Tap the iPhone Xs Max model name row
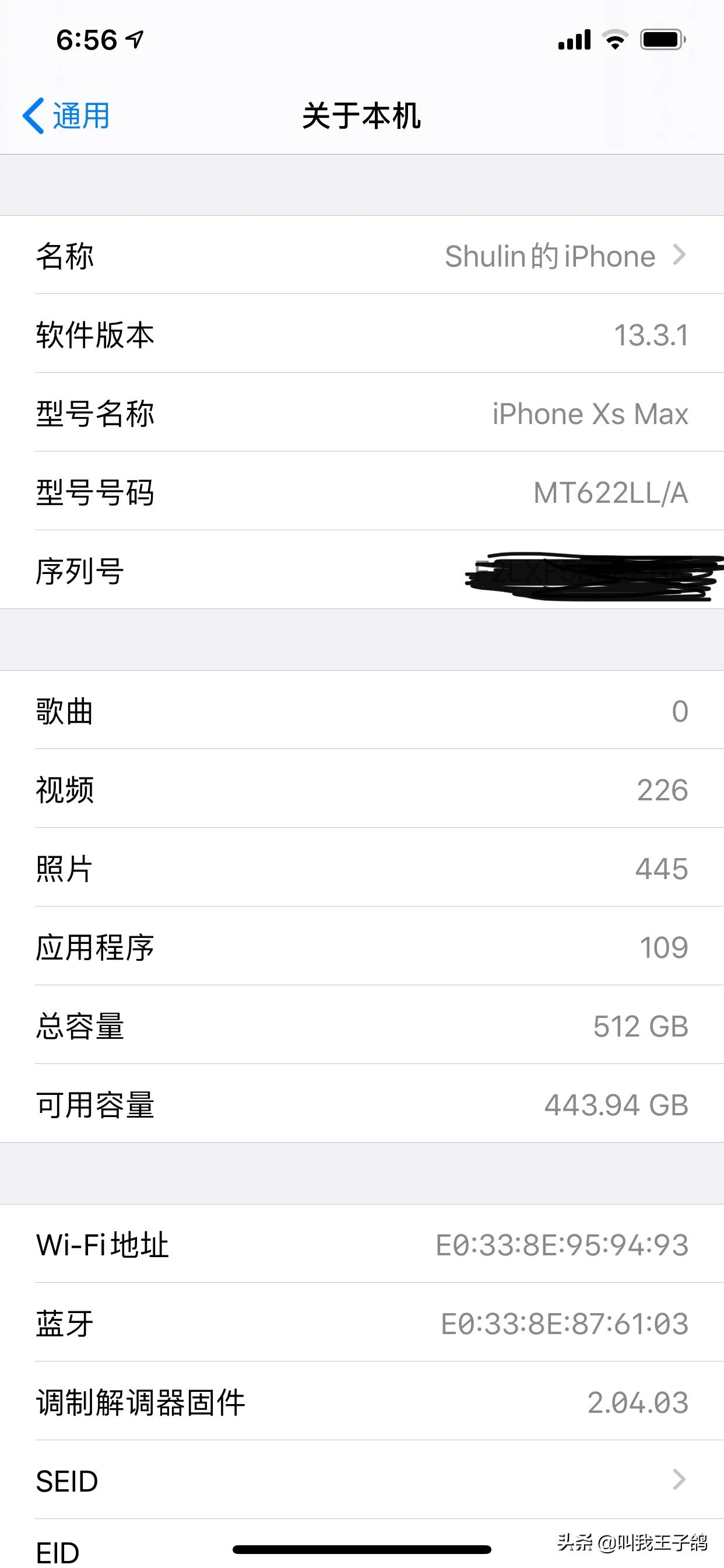 click(x=362, y=414)
